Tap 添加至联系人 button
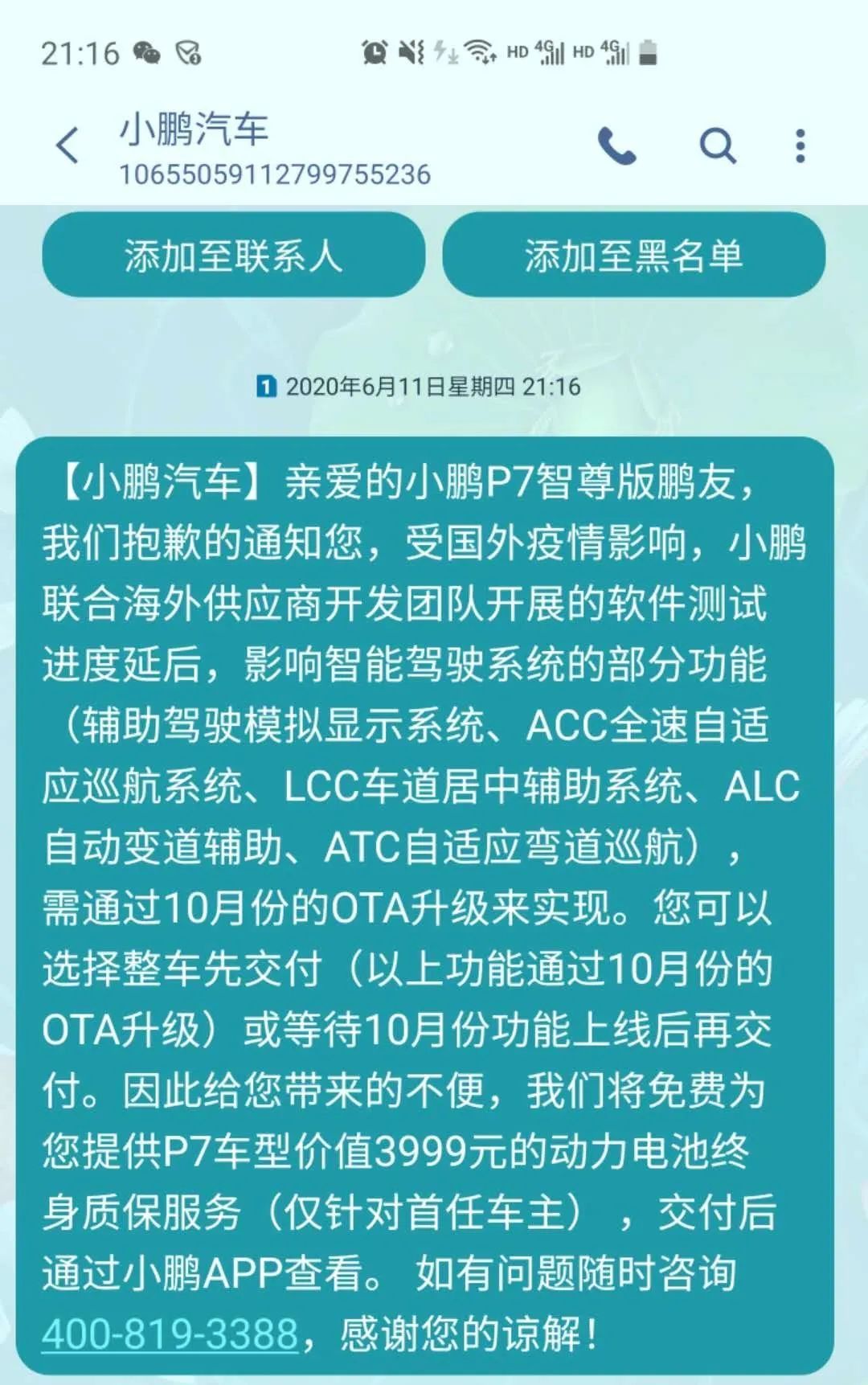This screenshot has height=1385, width=868. [233, 256]
